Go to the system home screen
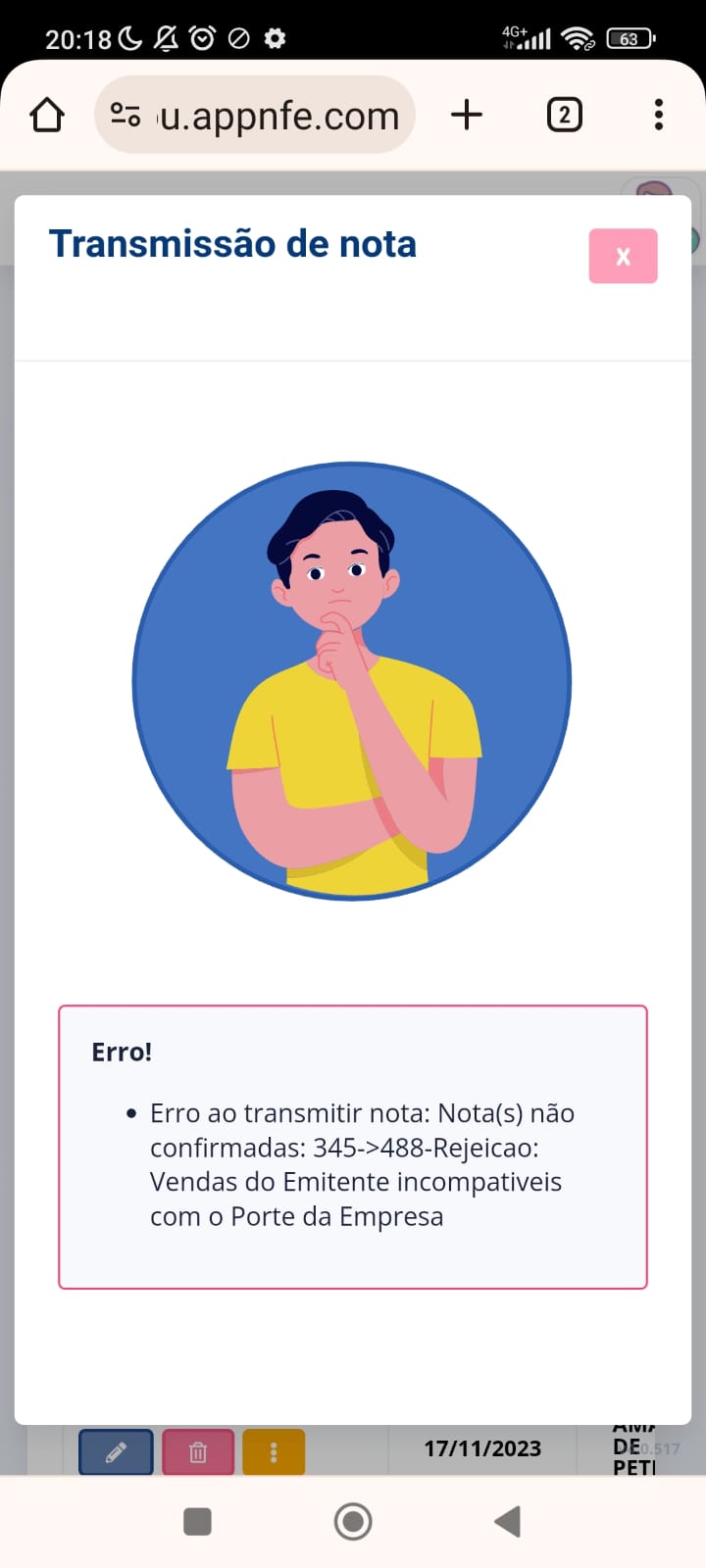 (x=353, y=1522)
